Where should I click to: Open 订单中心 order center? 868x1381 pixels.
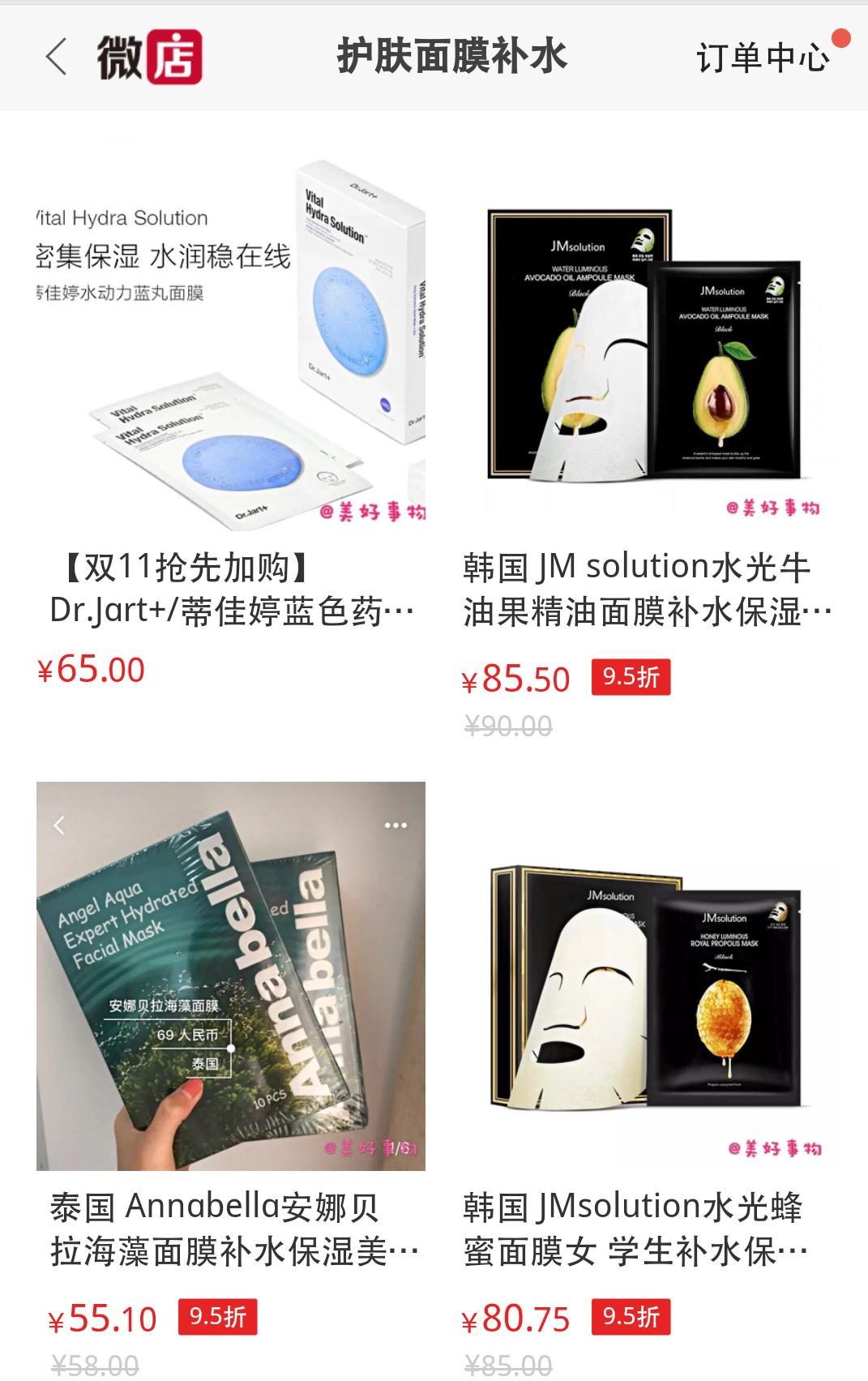point(763,58)
